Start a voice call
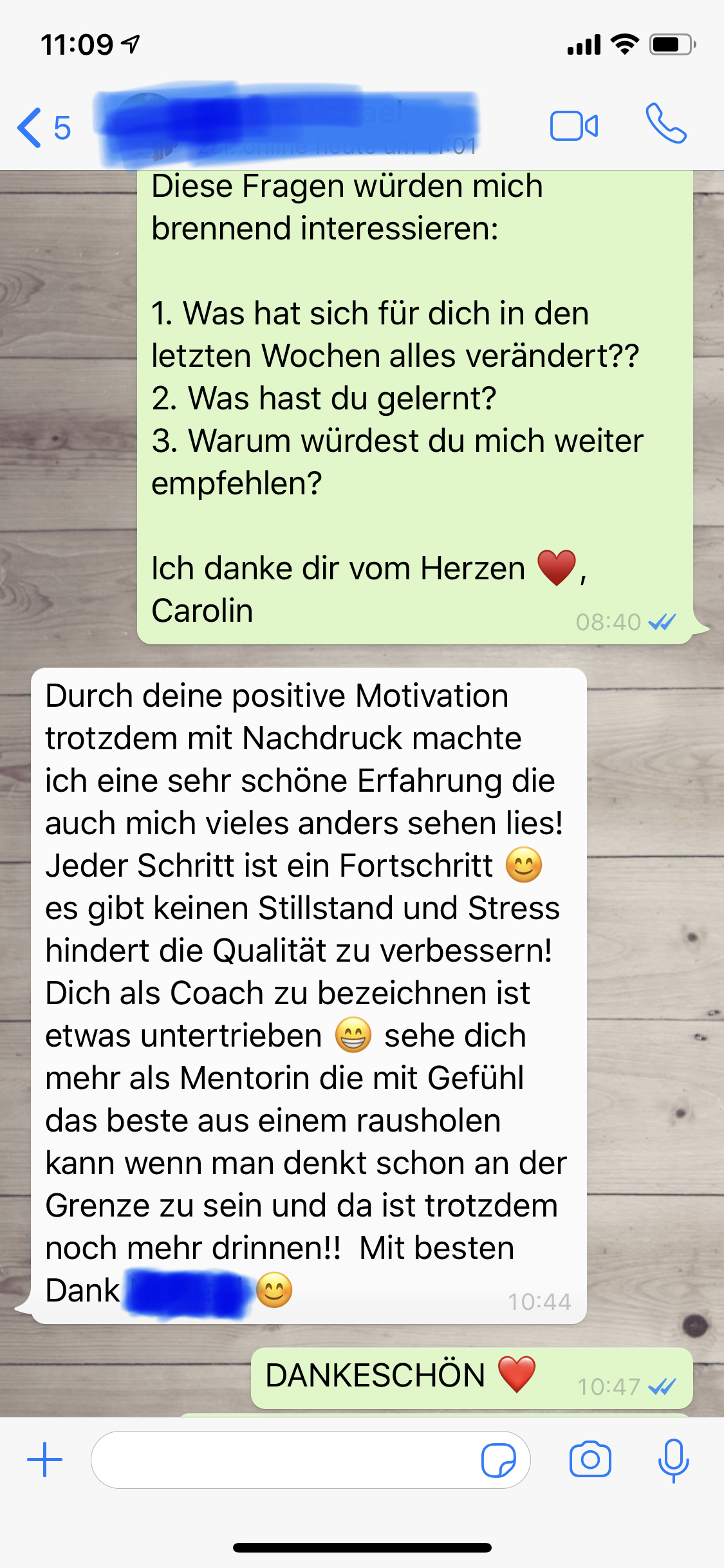Image resolution: width=724 pixels, height=1568 pixels. click(666, 124)
